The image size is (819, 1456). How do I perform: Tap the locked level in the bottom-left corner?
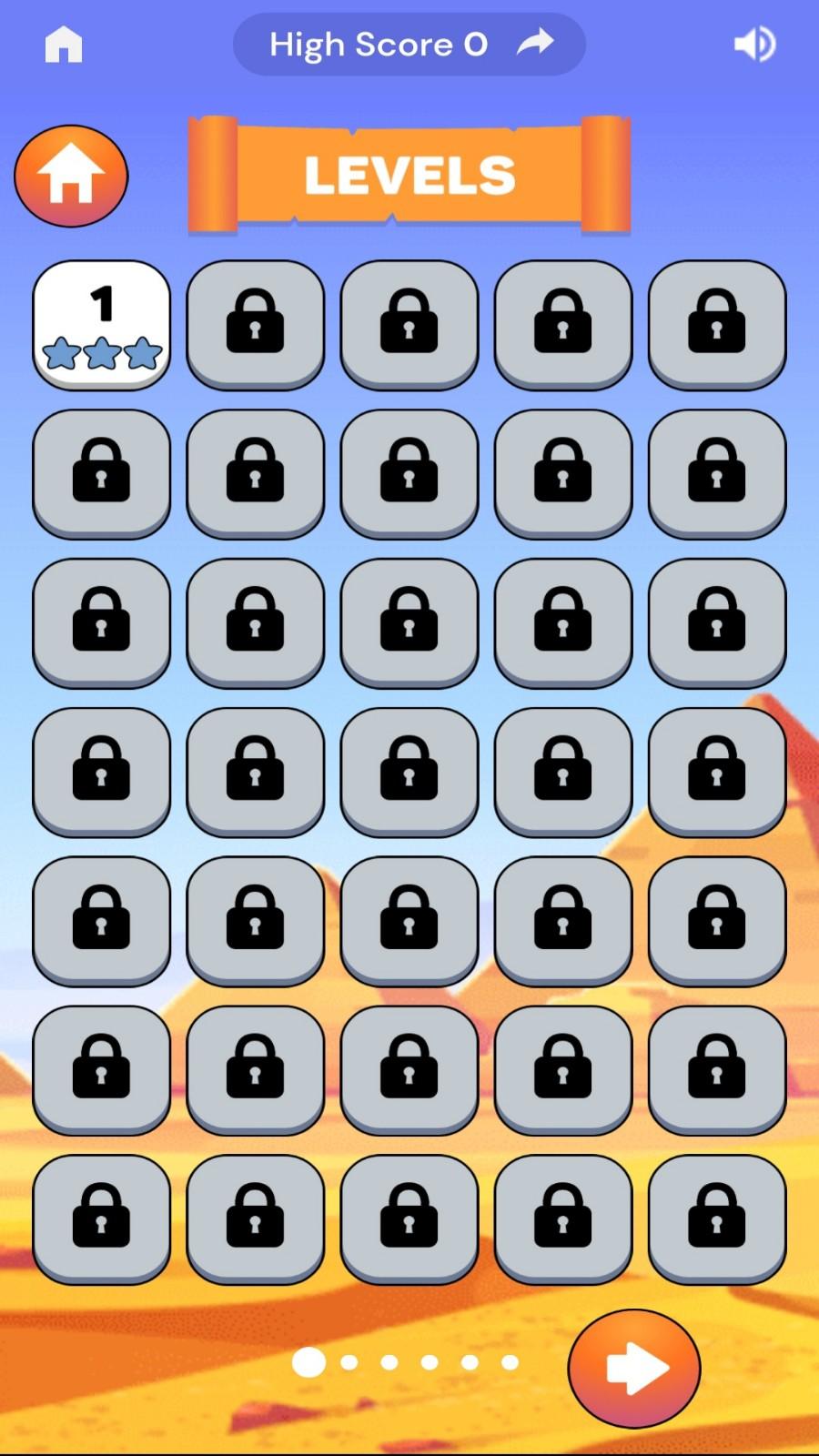[101, 1219]
